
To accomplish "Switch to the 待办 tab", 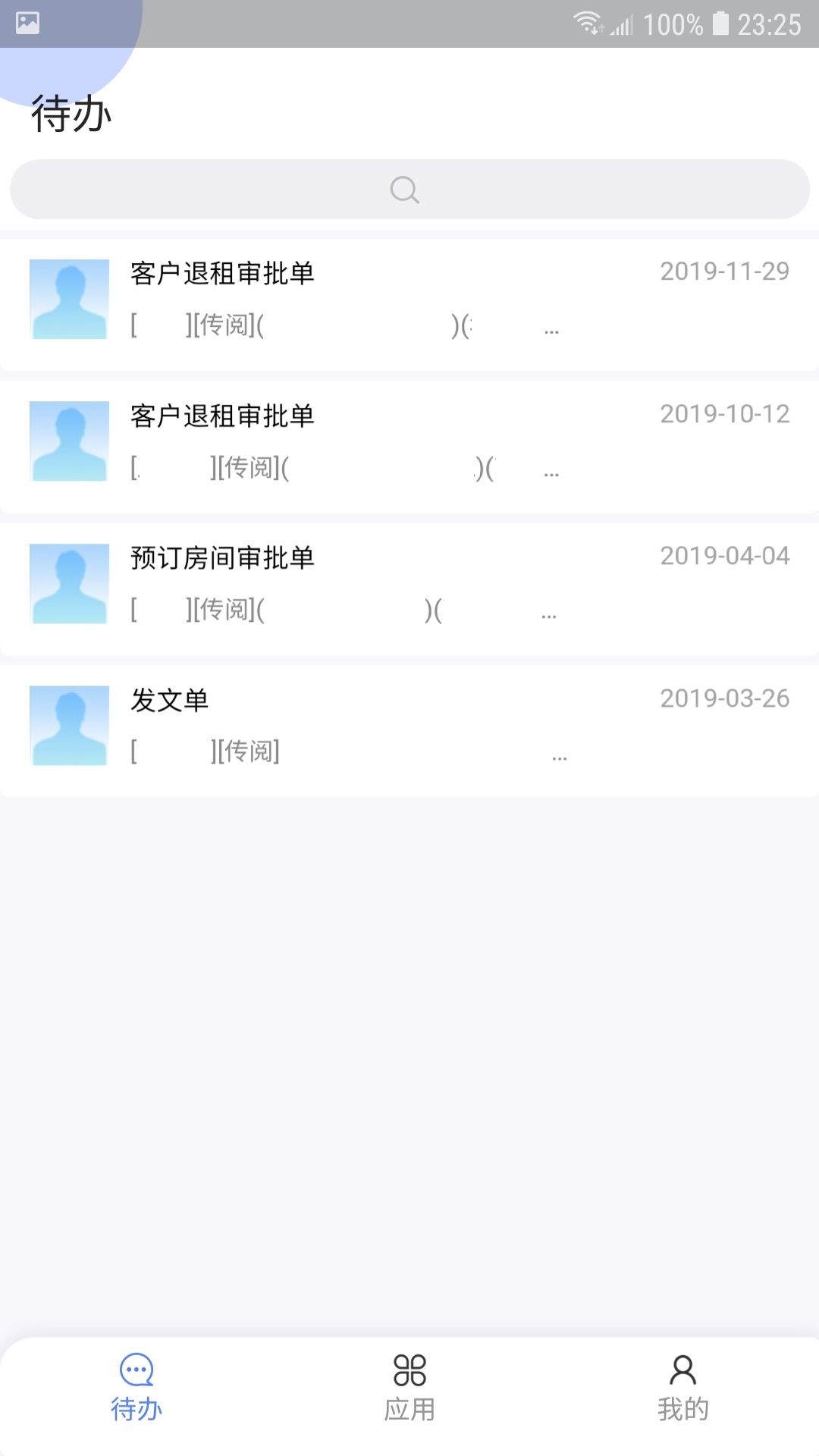I will click(136, 1388).
